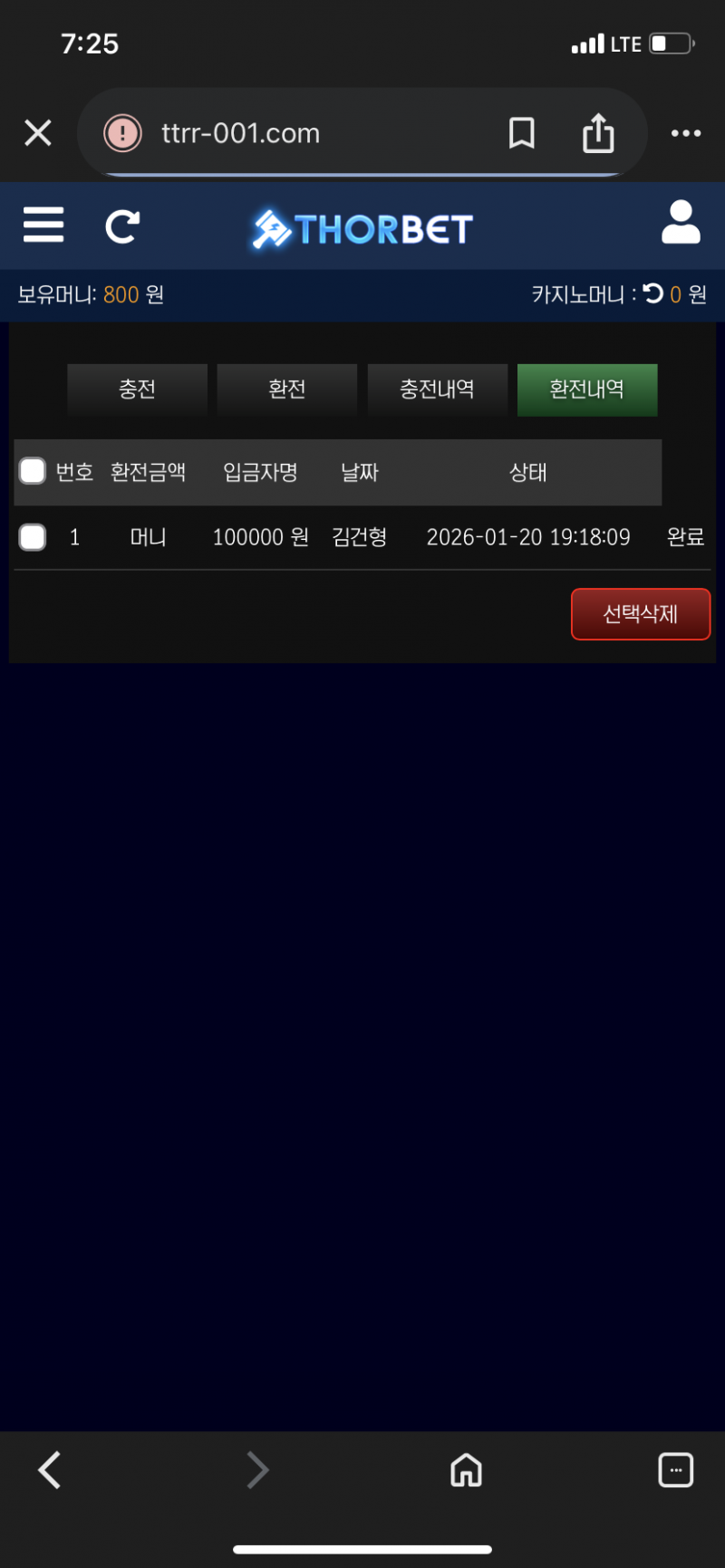Viewport: 725px width, 1568px height.
Task: Tick the checkbox for row 1
Action: 33,537
